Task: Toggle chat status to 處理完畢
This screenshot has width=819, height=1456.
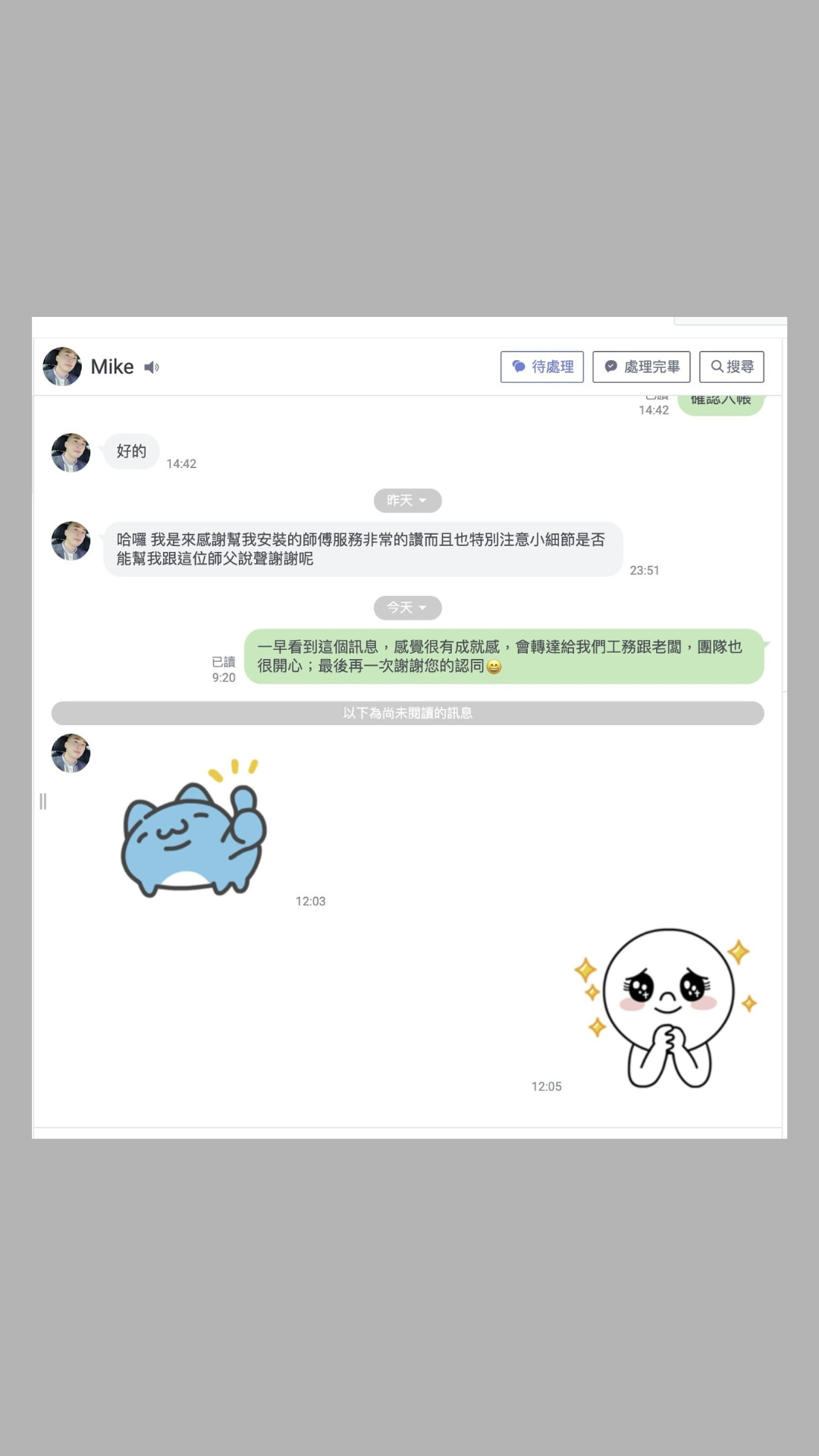Action: pyautogui.click(x=641, y=366)
